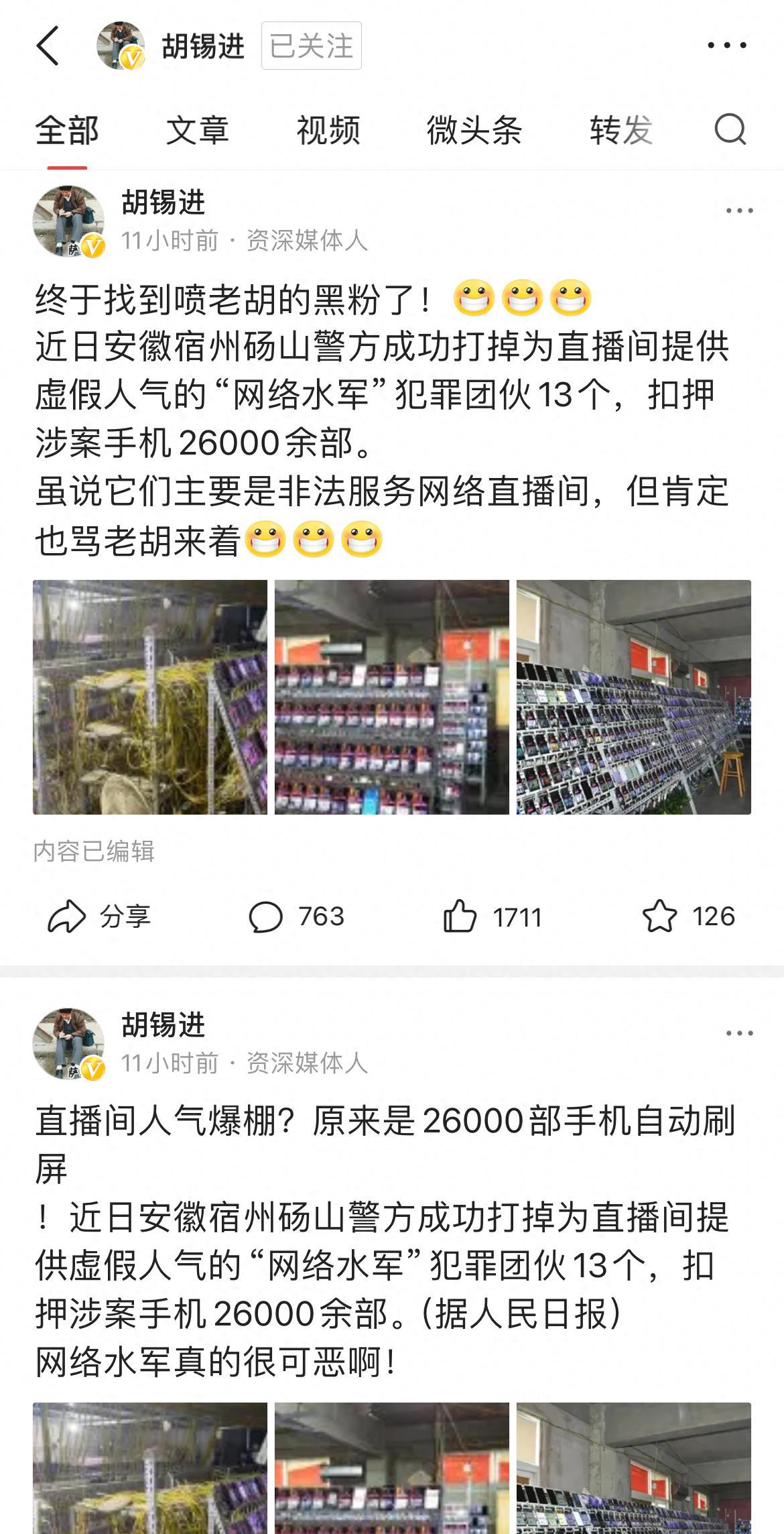Like the post with 1711 likes
The height and width of the screenshot is (1534, 784).
[493, 917]
